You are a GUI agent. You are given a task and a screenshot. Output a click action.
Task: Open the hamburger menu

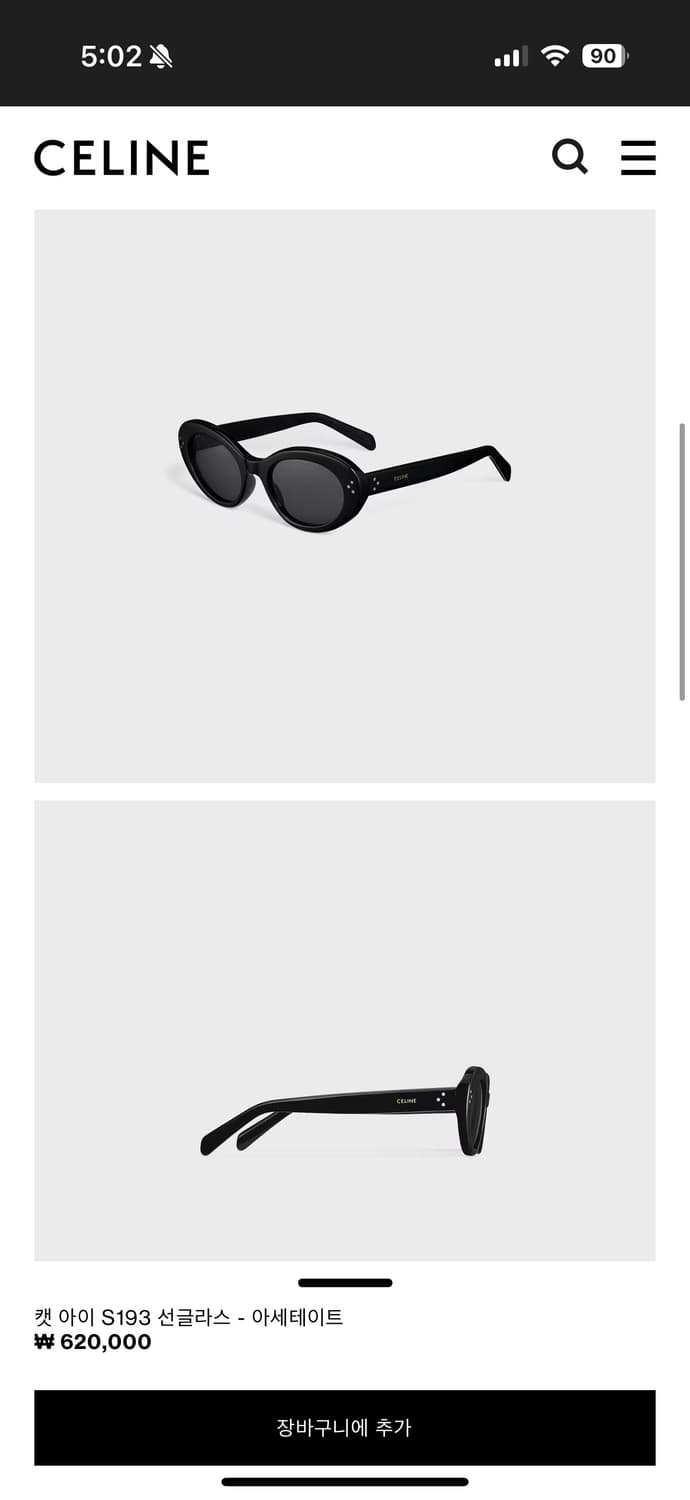coord(638,158)
